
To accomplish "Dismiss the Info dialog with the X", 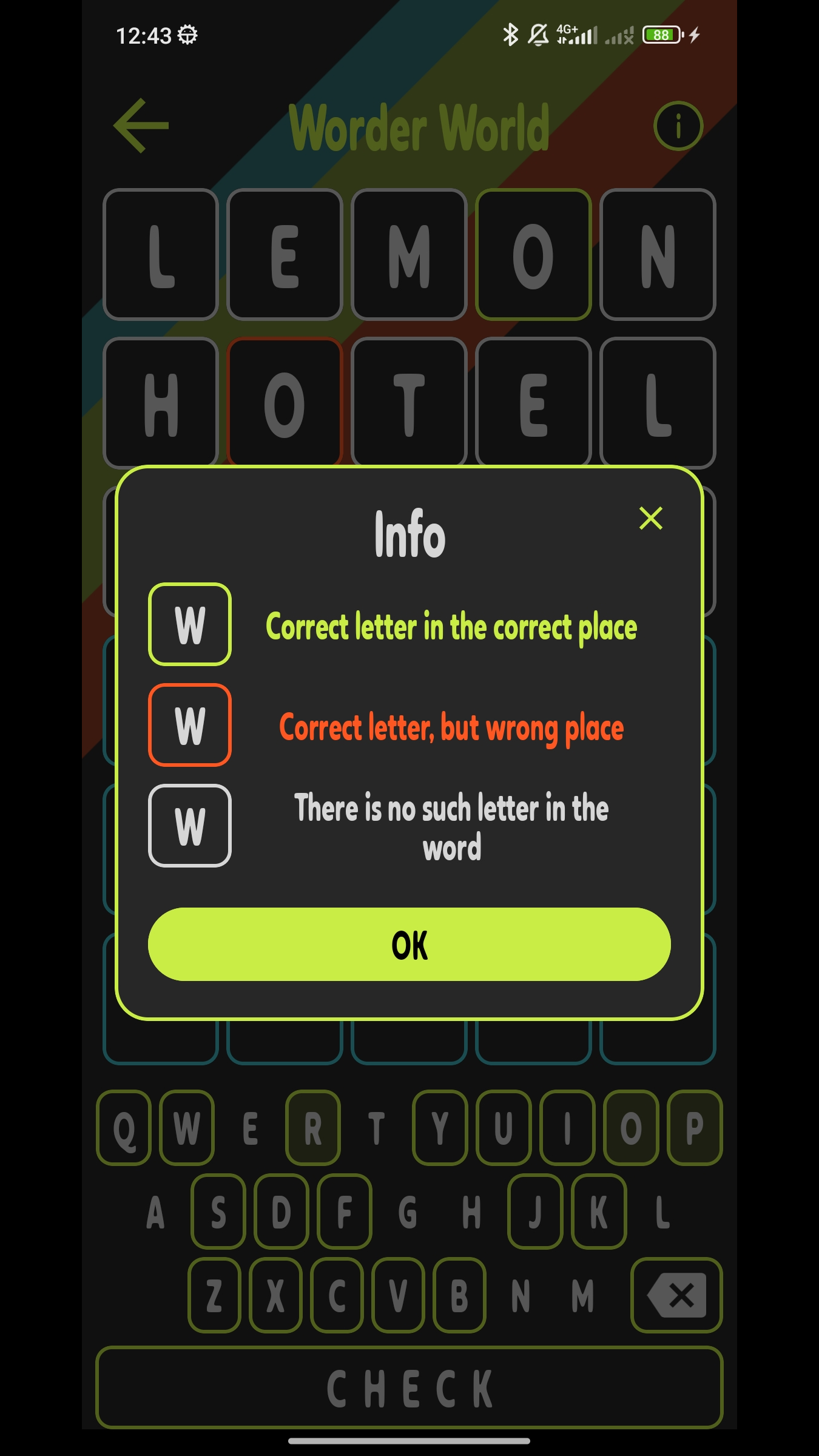I will 651,519.
